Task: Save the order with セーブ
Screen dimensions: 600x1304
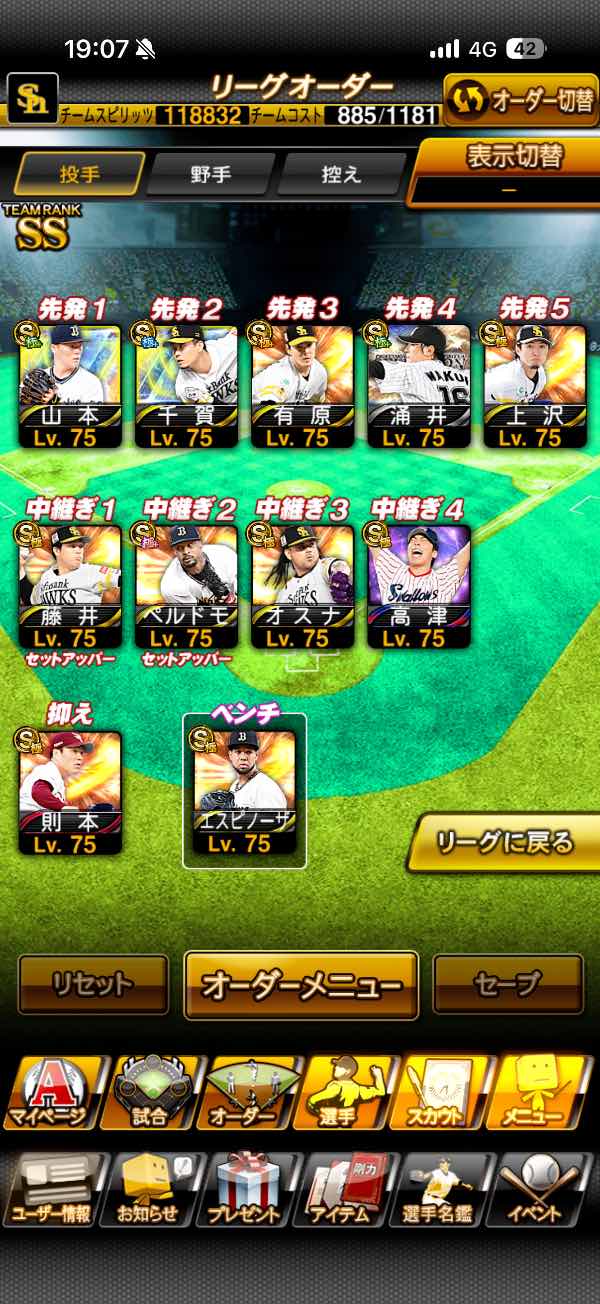Action: 508,984
